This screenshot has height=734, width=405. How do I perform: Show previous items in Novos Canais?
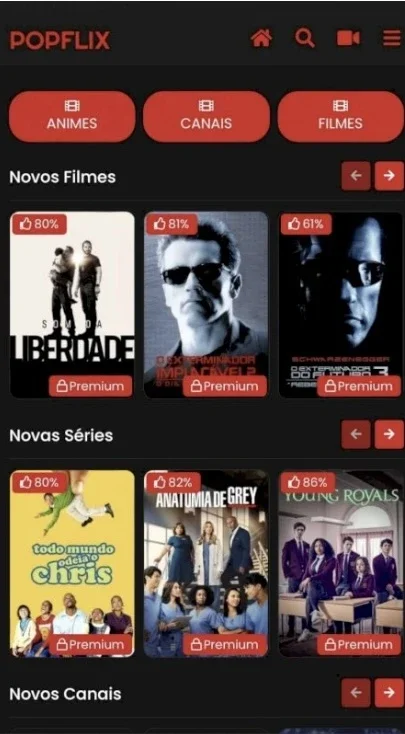pos(356,693)
